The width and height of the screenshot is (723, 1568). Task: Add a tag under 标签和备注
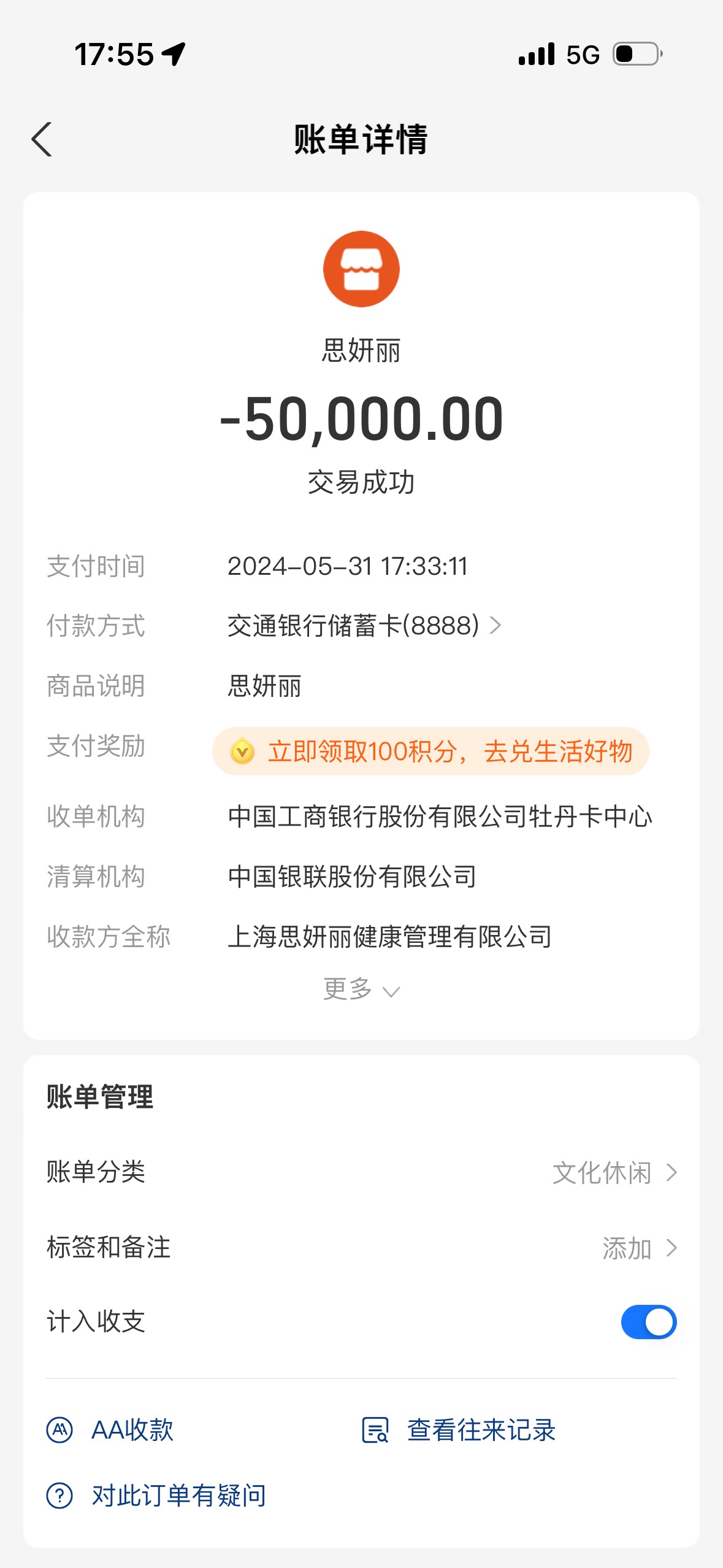(x=640, y=1248)
